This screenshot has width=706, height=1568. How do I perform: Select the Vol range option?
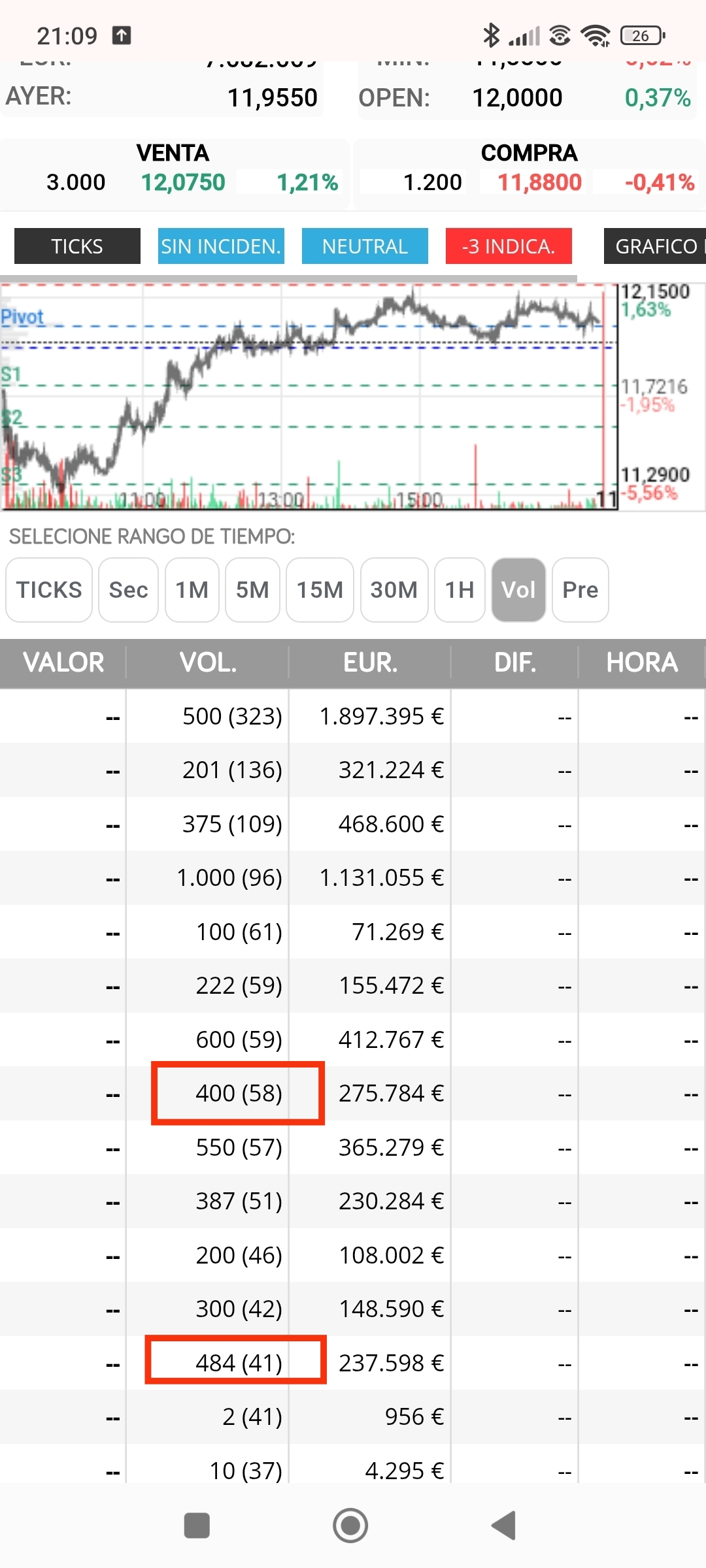pyautogui.click(x=518, y=590)
